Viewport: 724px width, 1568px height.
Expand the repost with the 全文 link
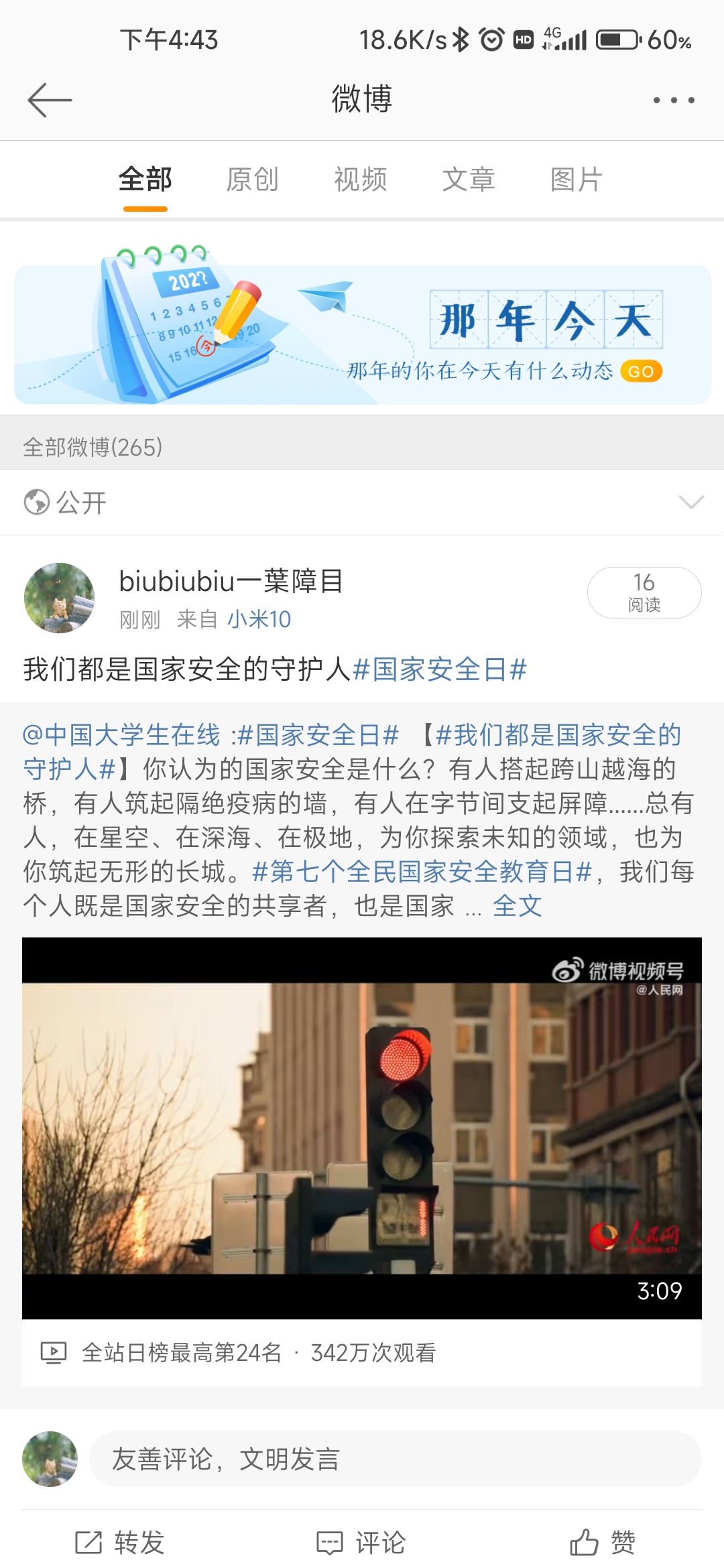(x=517, y=906)
